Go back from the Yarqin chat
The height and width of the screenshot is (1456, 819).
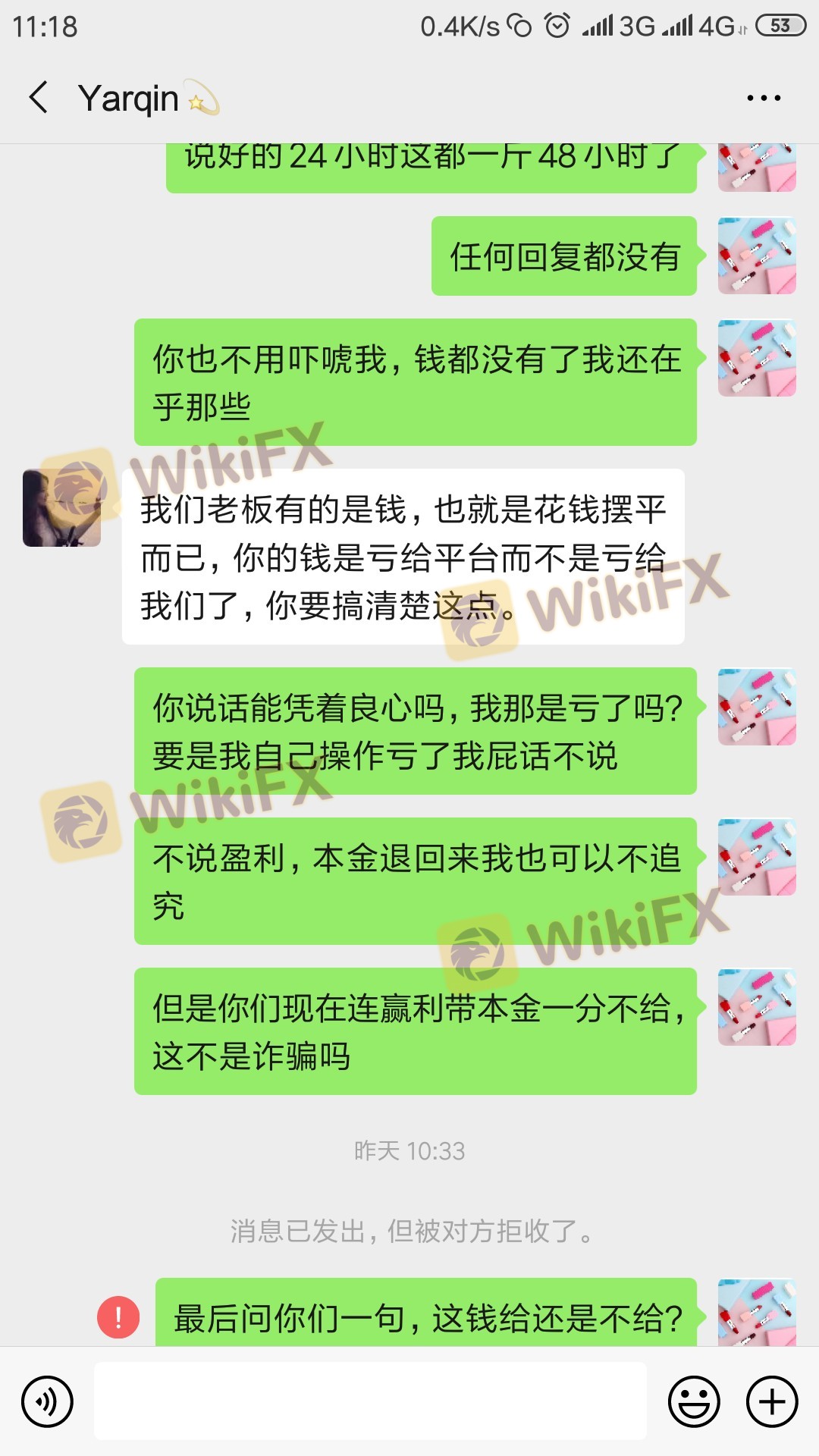[x=39, y=98]
